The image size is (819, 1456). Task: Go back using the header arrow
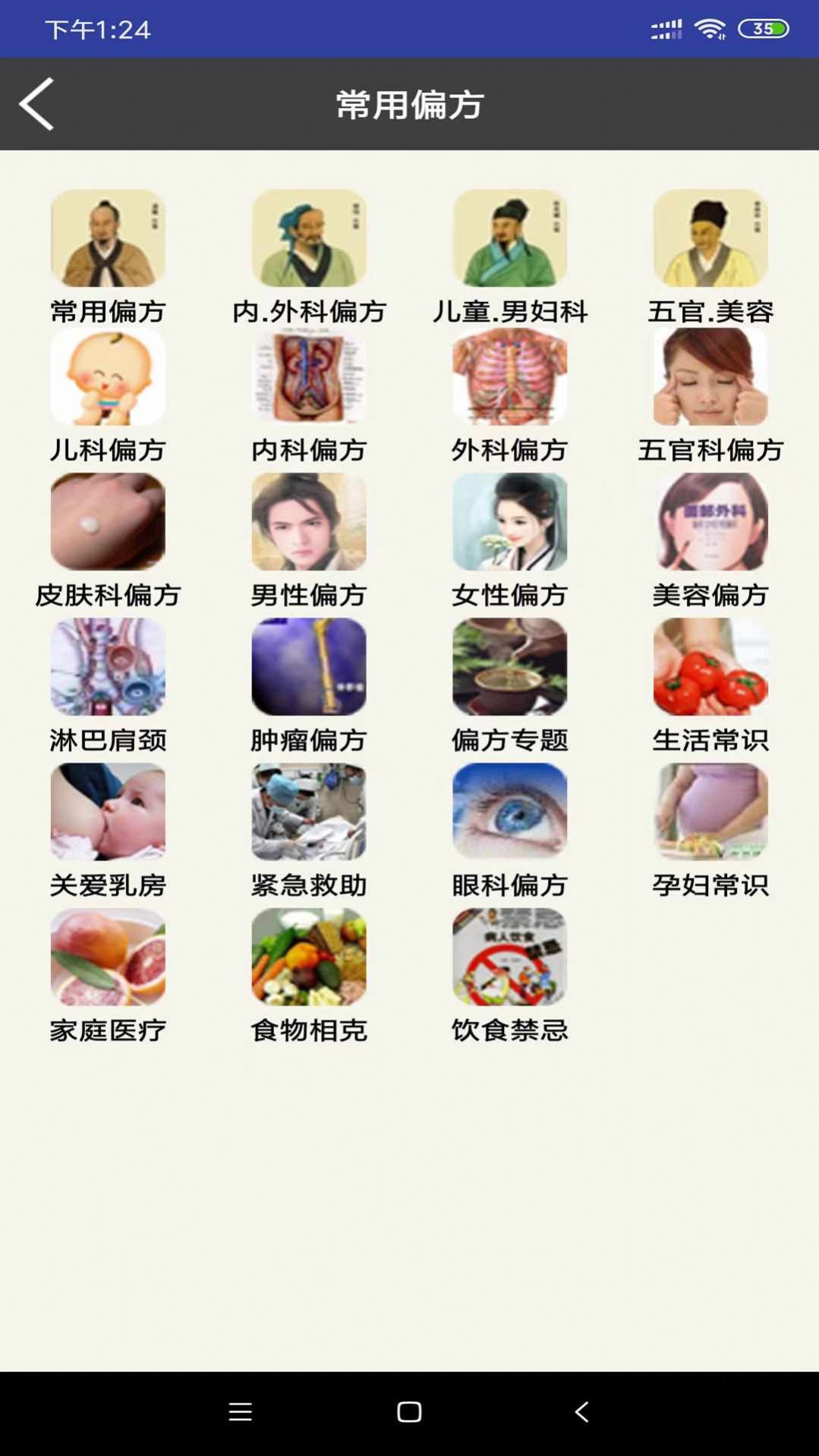pos(36,104)
